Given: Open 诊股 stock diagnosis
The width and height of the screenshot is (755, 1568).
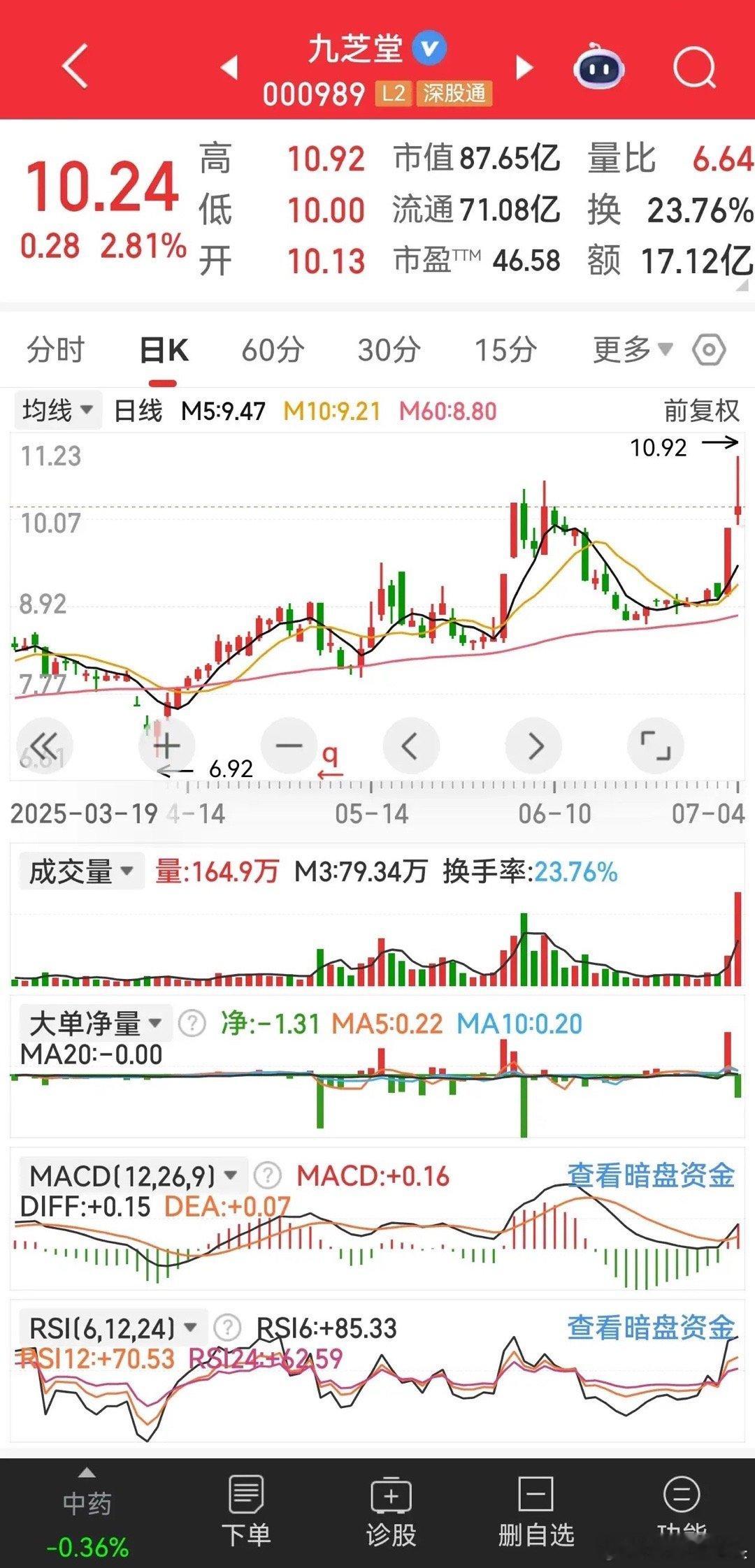Looking at the screenshot, I should (x=391, y=1512).
